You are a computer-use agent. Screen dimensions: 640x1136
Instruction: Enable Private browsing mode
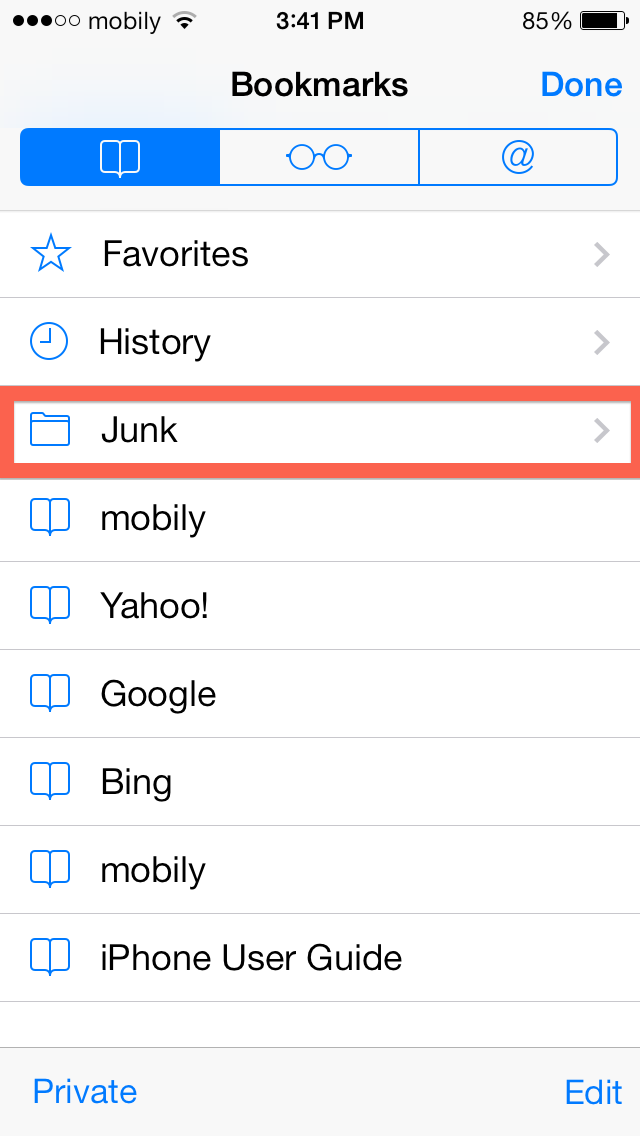coord(85,1091)
